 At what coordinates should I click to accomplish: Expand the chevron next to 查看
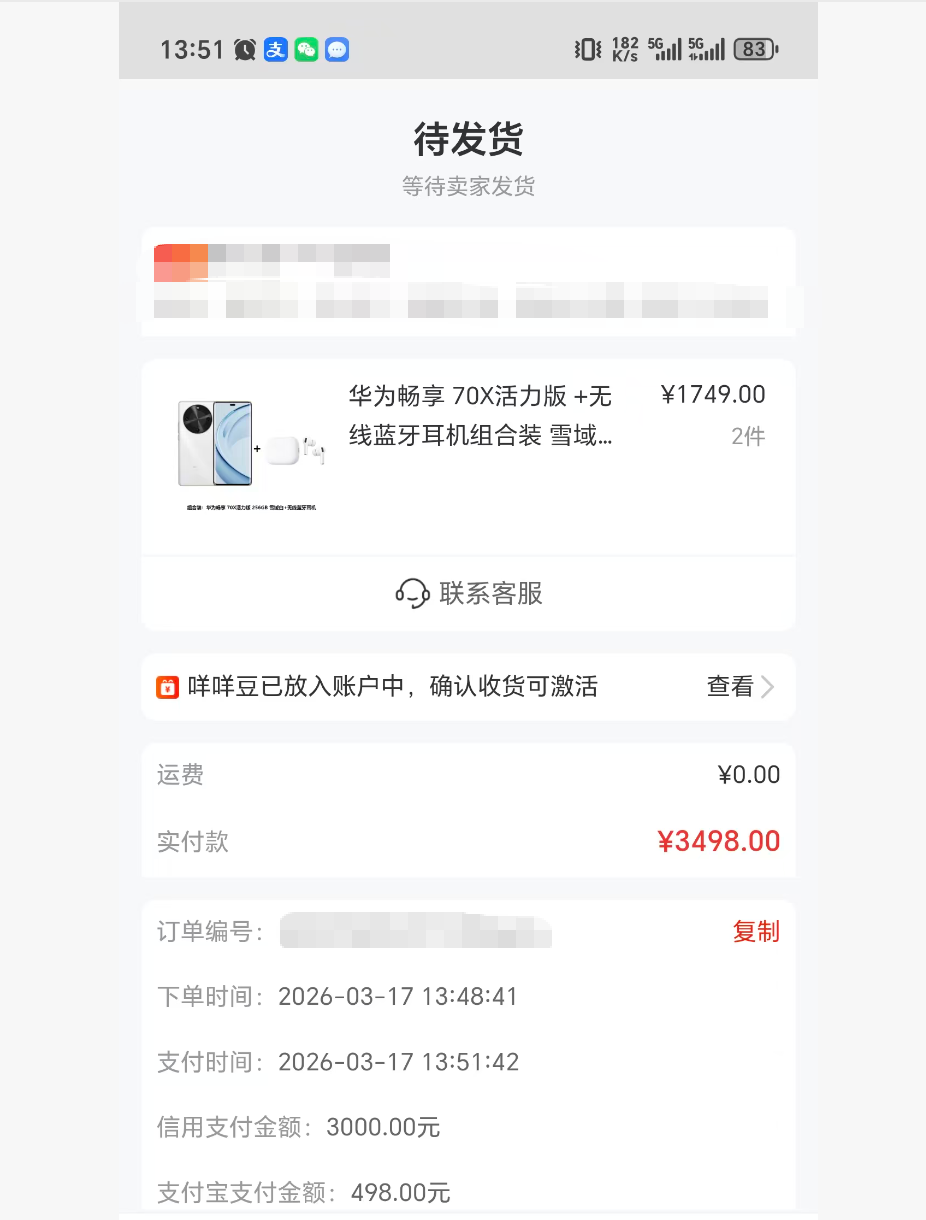pyautogui.click(x=768, y=687)
